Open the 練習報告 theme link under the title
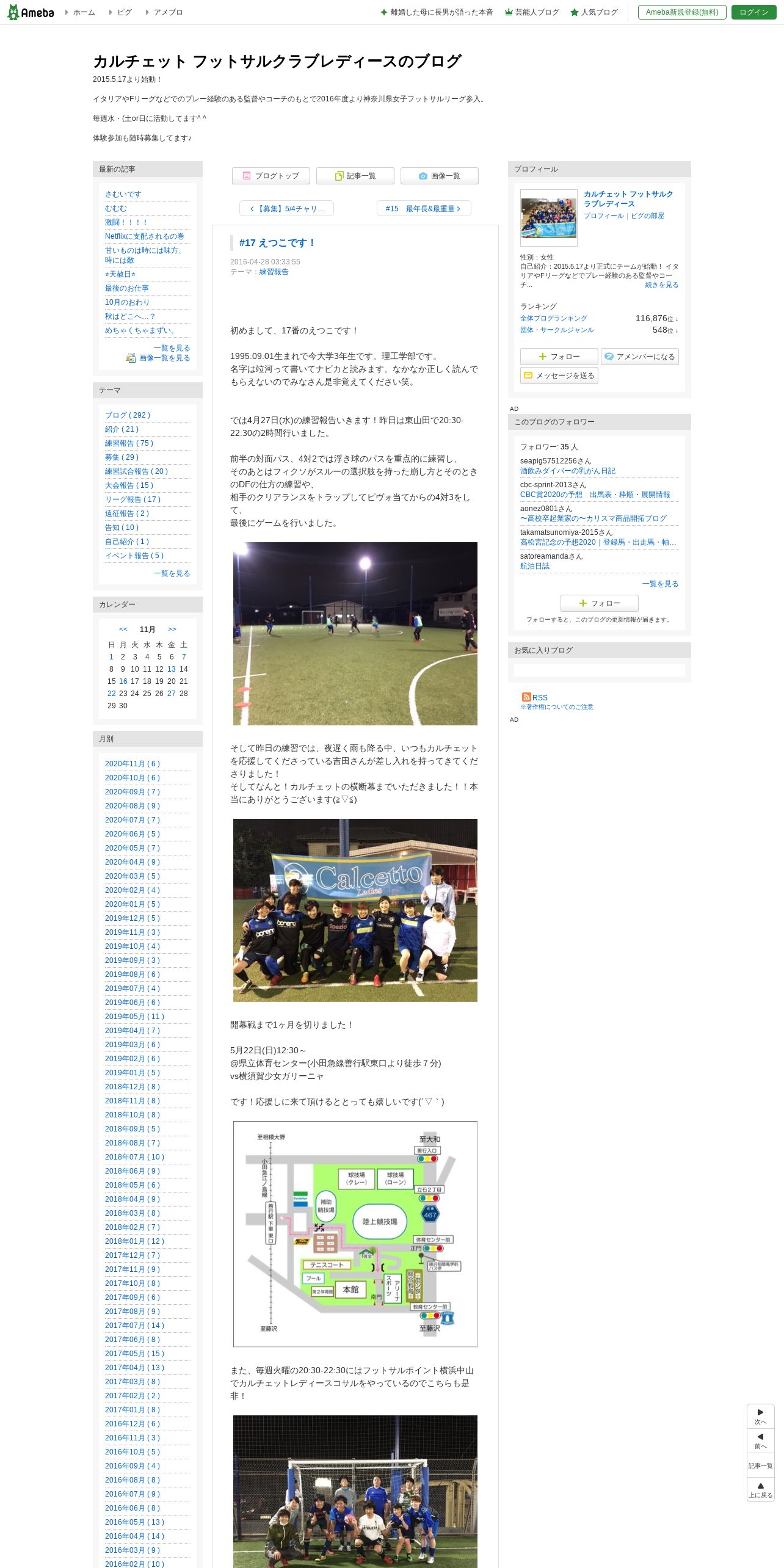Image resolution: width=784 pixels, height=1568 pixels. 274,272
